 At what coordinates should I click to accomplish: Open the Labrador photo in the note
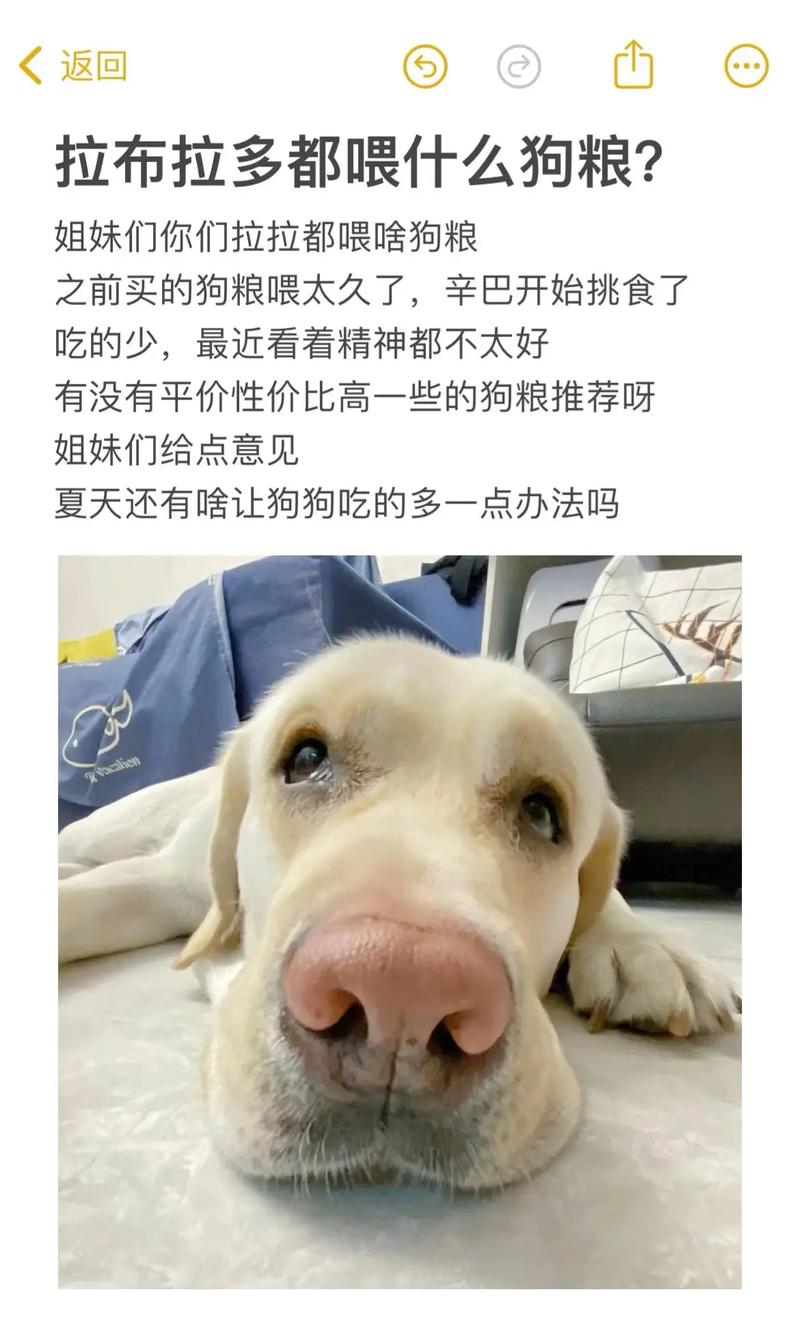tap(400, 920)
